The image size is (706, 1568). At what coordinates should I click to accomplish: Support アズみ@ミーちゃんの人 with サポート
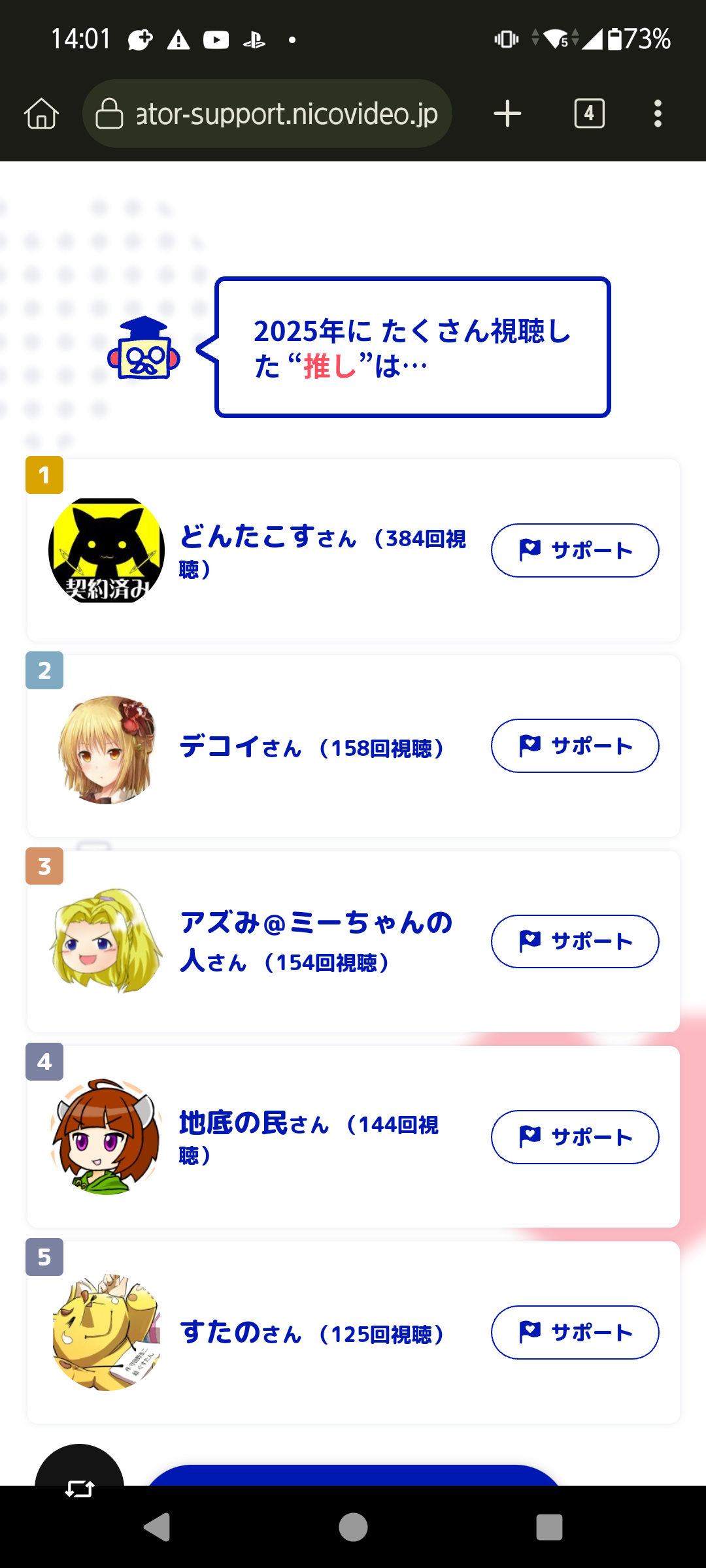pyautogui.click(x=575, y=941)
